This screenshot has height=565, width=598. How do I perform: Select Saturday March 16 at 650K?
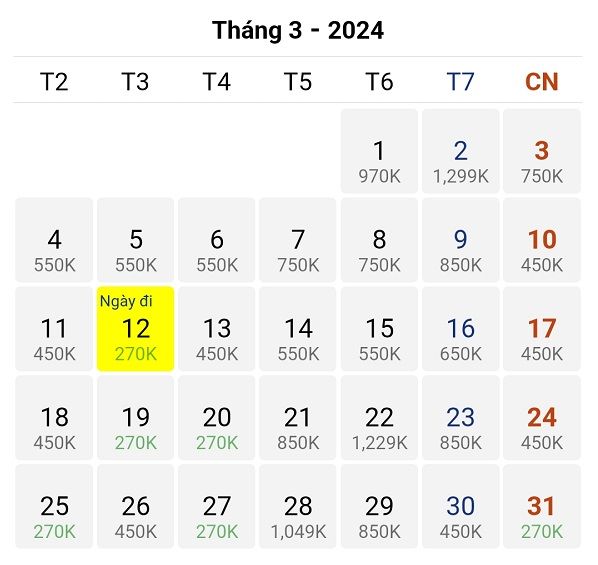pyautogui.click(x=460, y=329)
